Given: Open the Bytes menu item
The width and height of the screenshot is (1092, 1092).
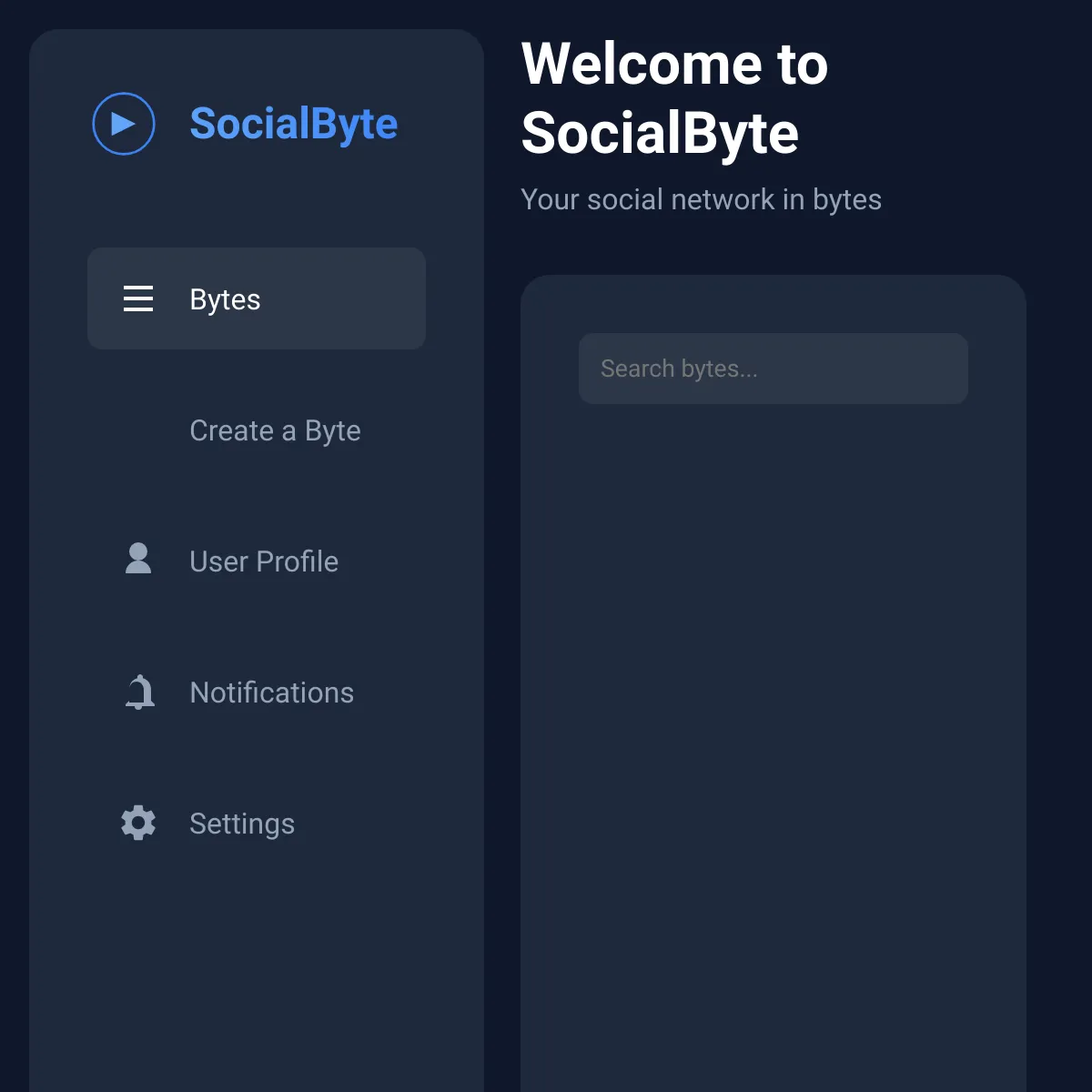Looking at the screenshot, I should pyautogui.click(x=257, y=298).
